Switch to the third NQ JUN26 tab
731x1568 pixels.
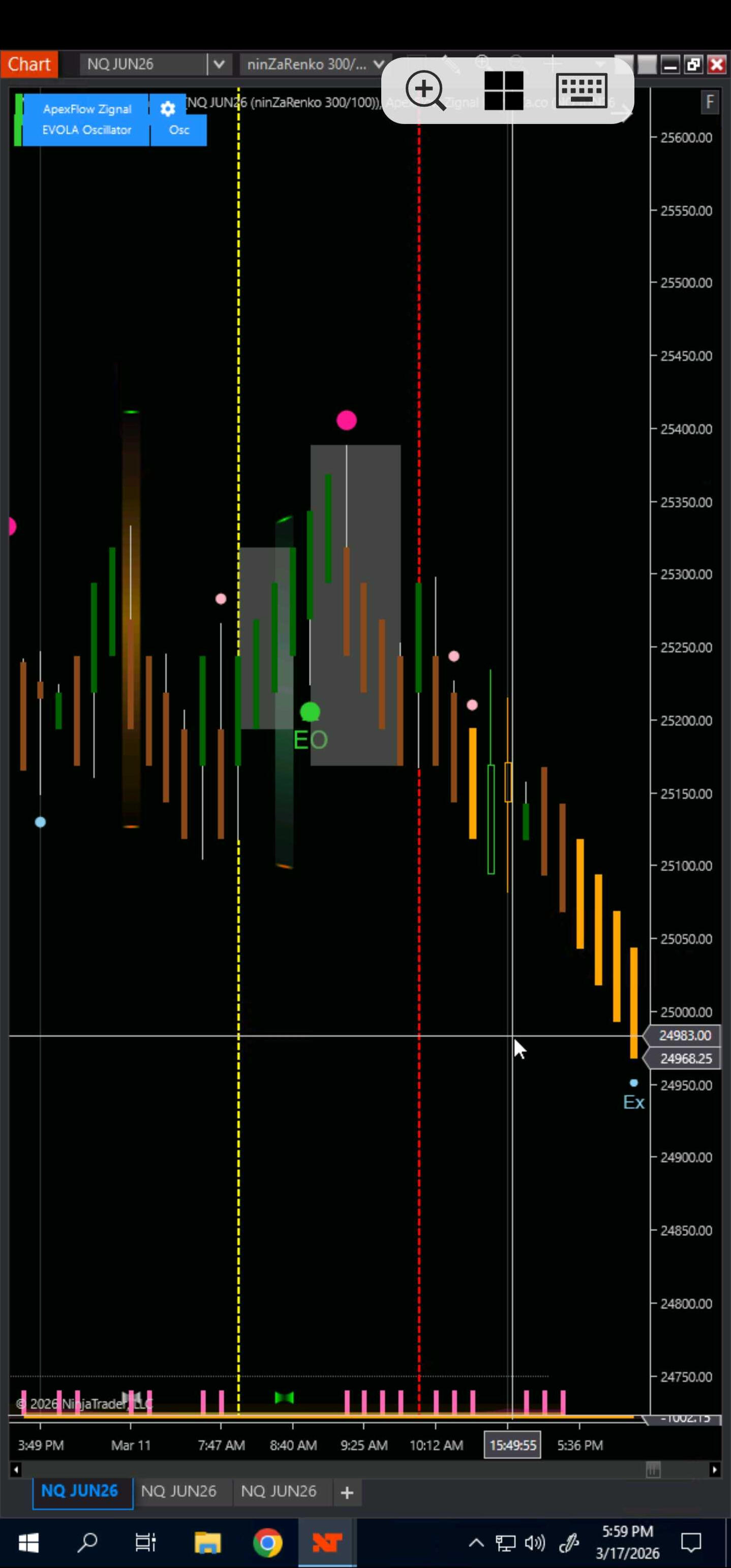point(278,1491)
